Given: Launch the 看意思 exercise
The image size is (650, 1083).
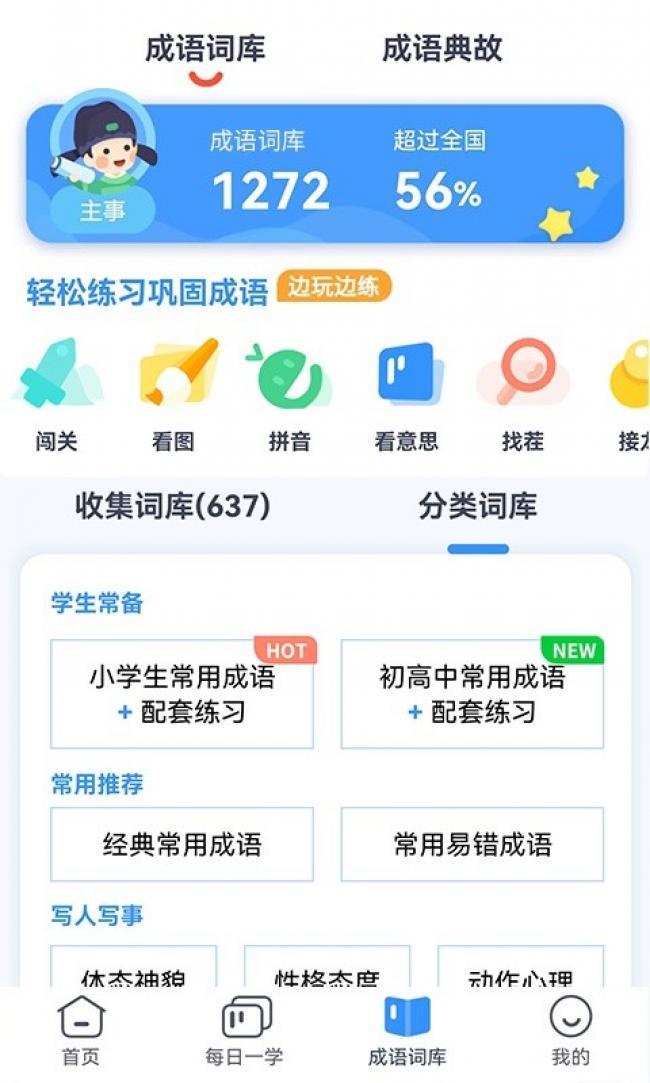Looking at the screenshot, I should point(406,394).
